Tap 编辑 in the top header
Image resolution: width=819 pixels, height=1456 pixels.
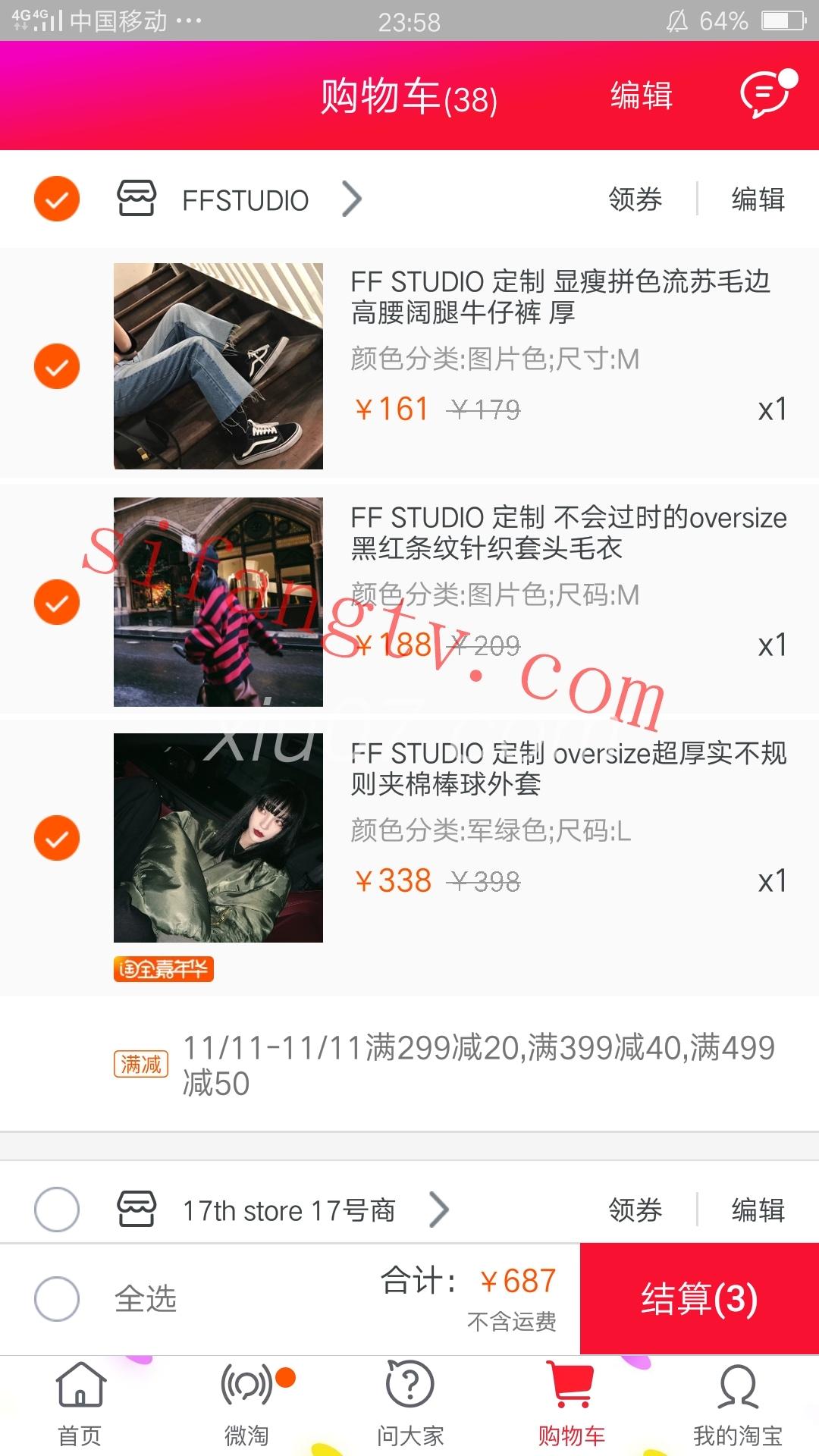(642, 96)
